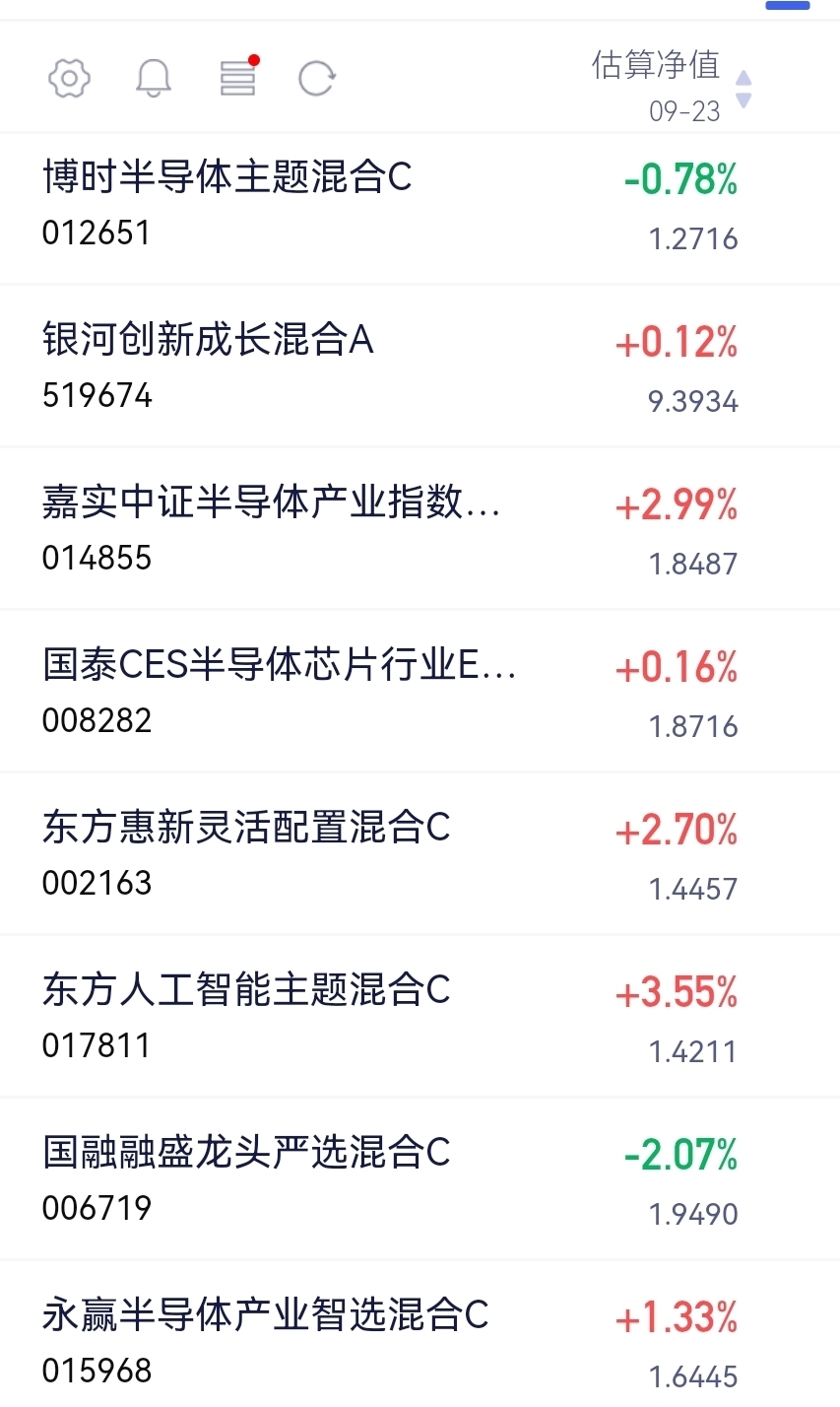Open fund 国泰CES半导体芯片行业
This screenshot has width=840, height=1407.
[420, 692]
